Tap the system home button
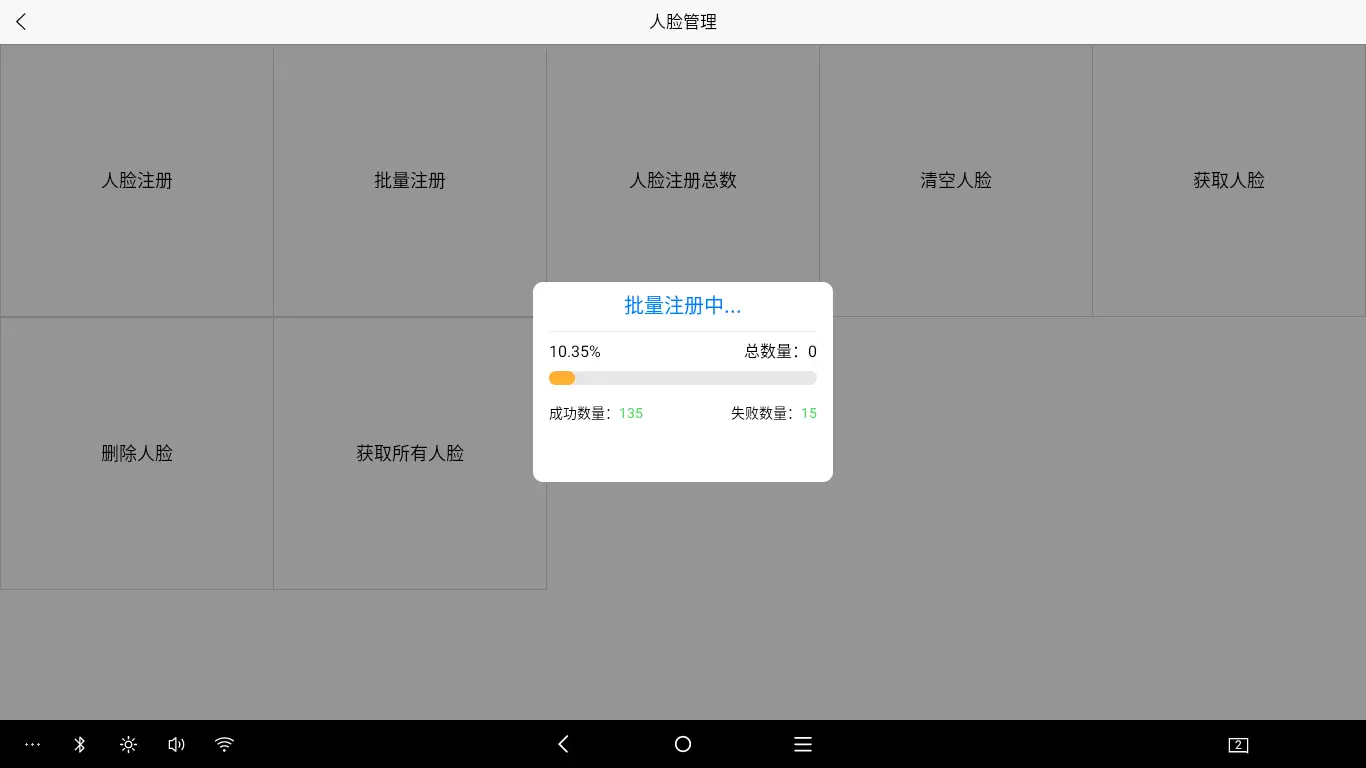 [x=683, y=744]
